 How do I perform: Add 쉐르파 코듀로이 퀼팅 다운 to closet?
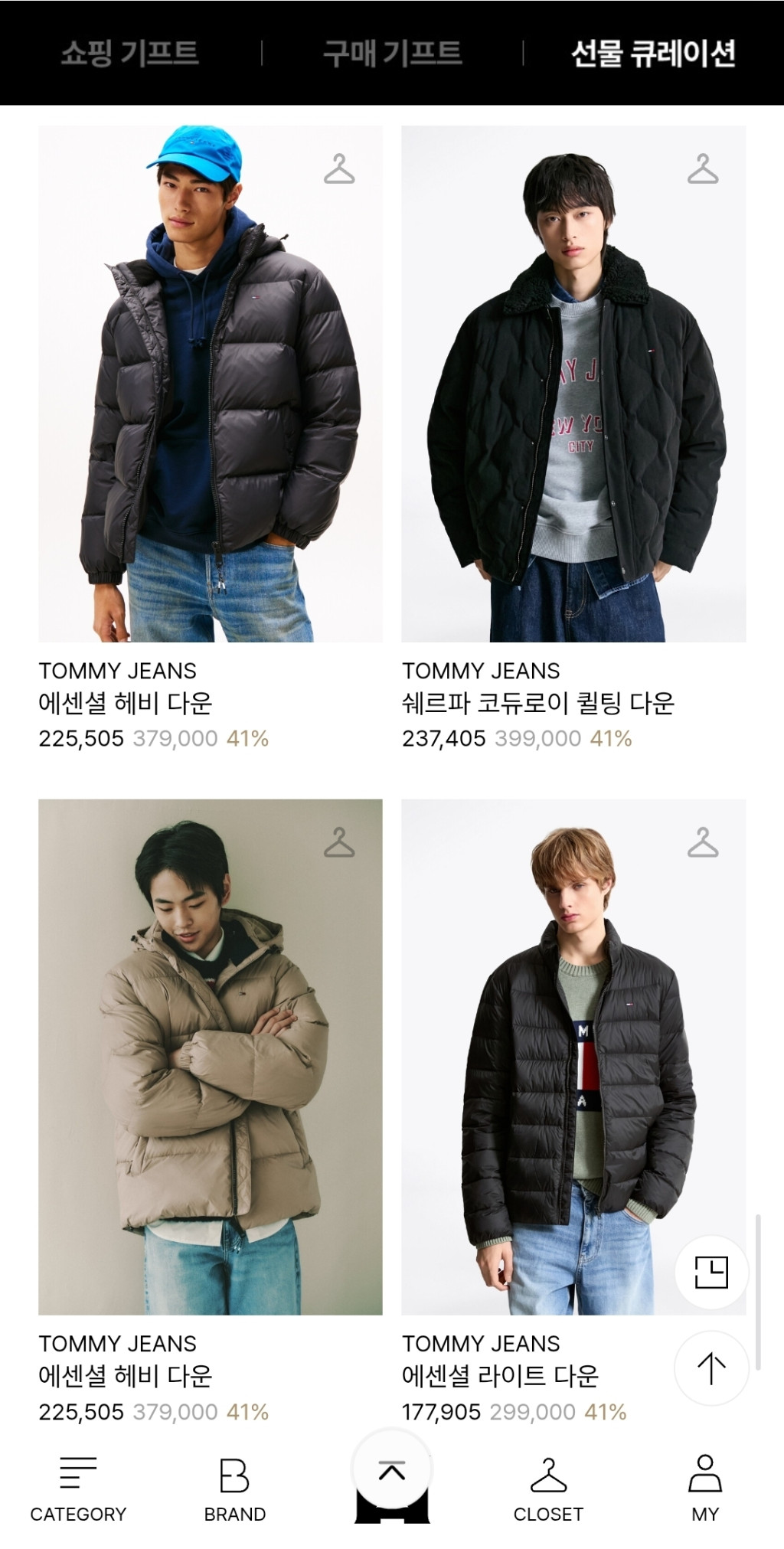(702, 169)
